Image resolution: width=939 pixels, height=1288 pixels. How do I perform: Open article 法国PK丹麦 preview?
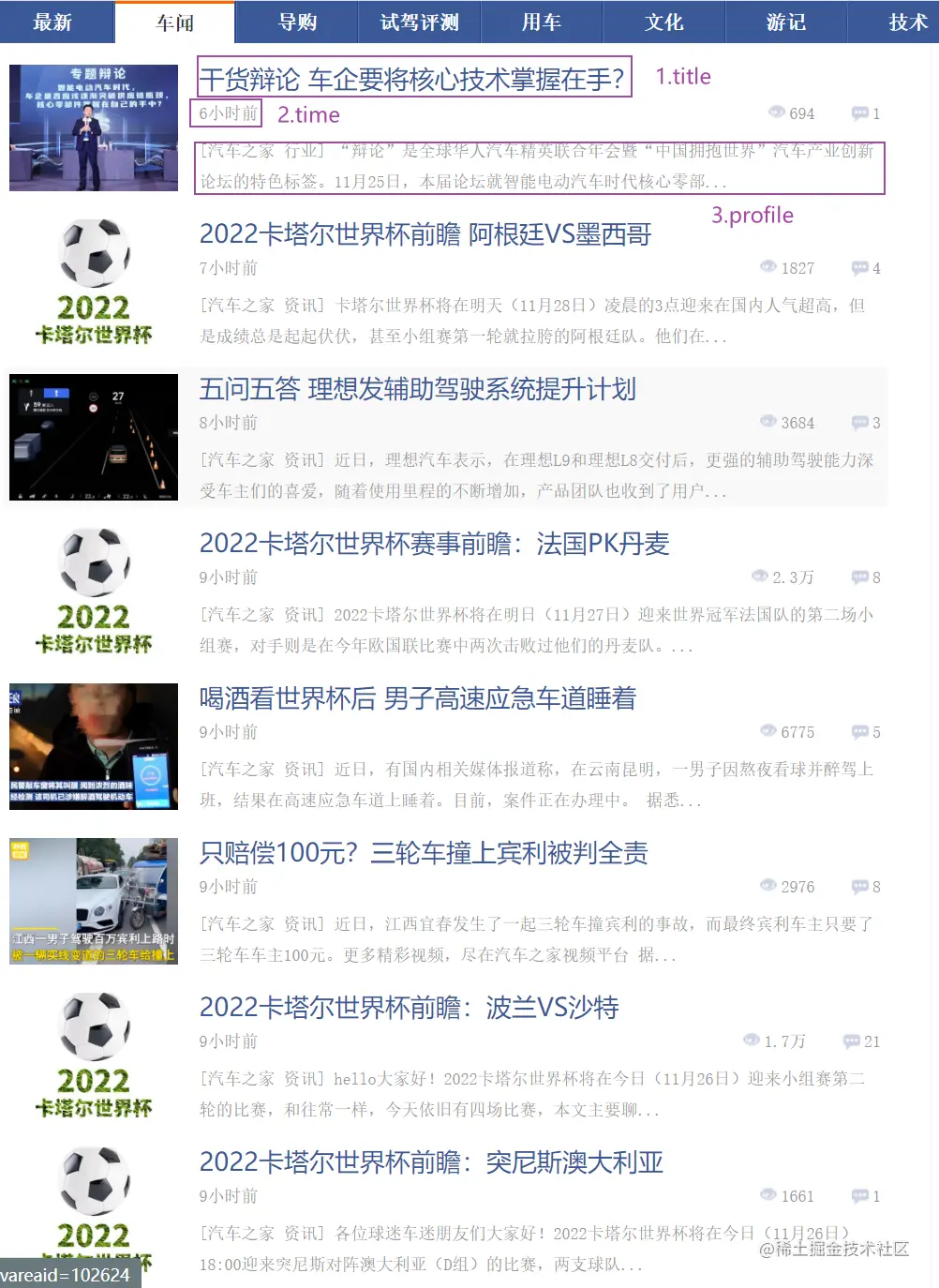(x=434, y=544)
